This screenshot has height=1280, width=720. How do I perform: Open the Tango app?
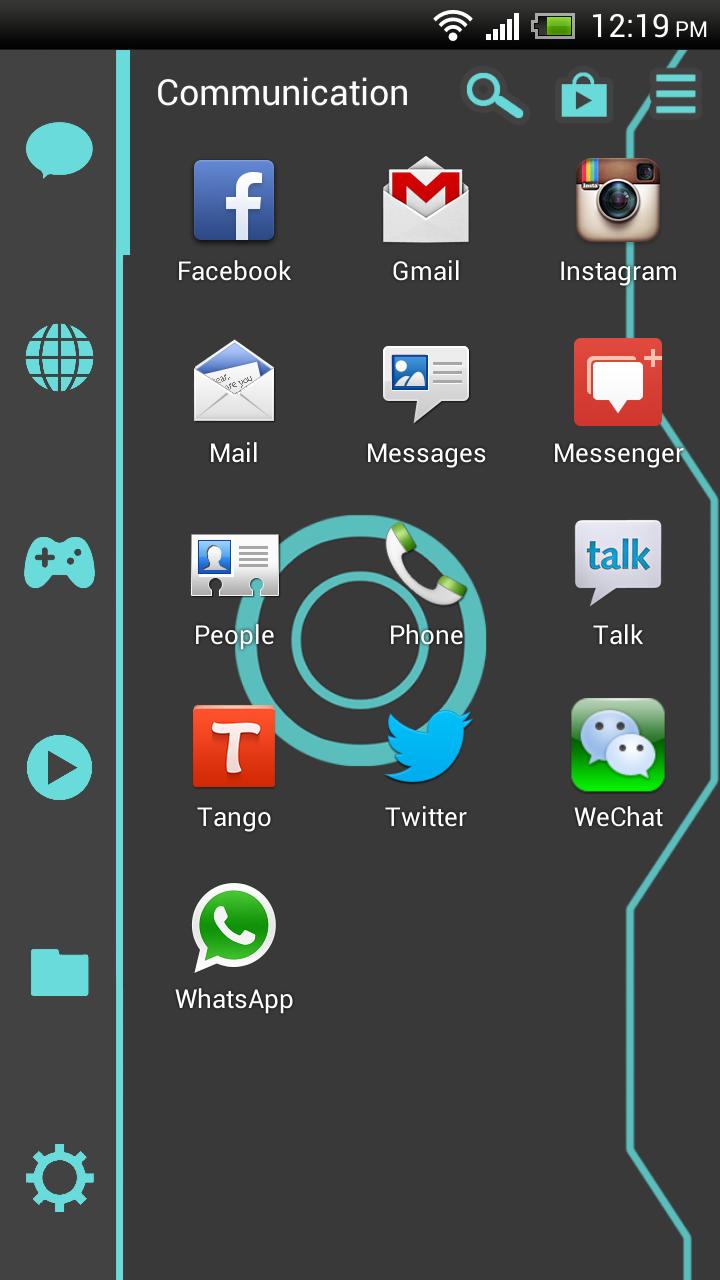[x=234, y=749]
